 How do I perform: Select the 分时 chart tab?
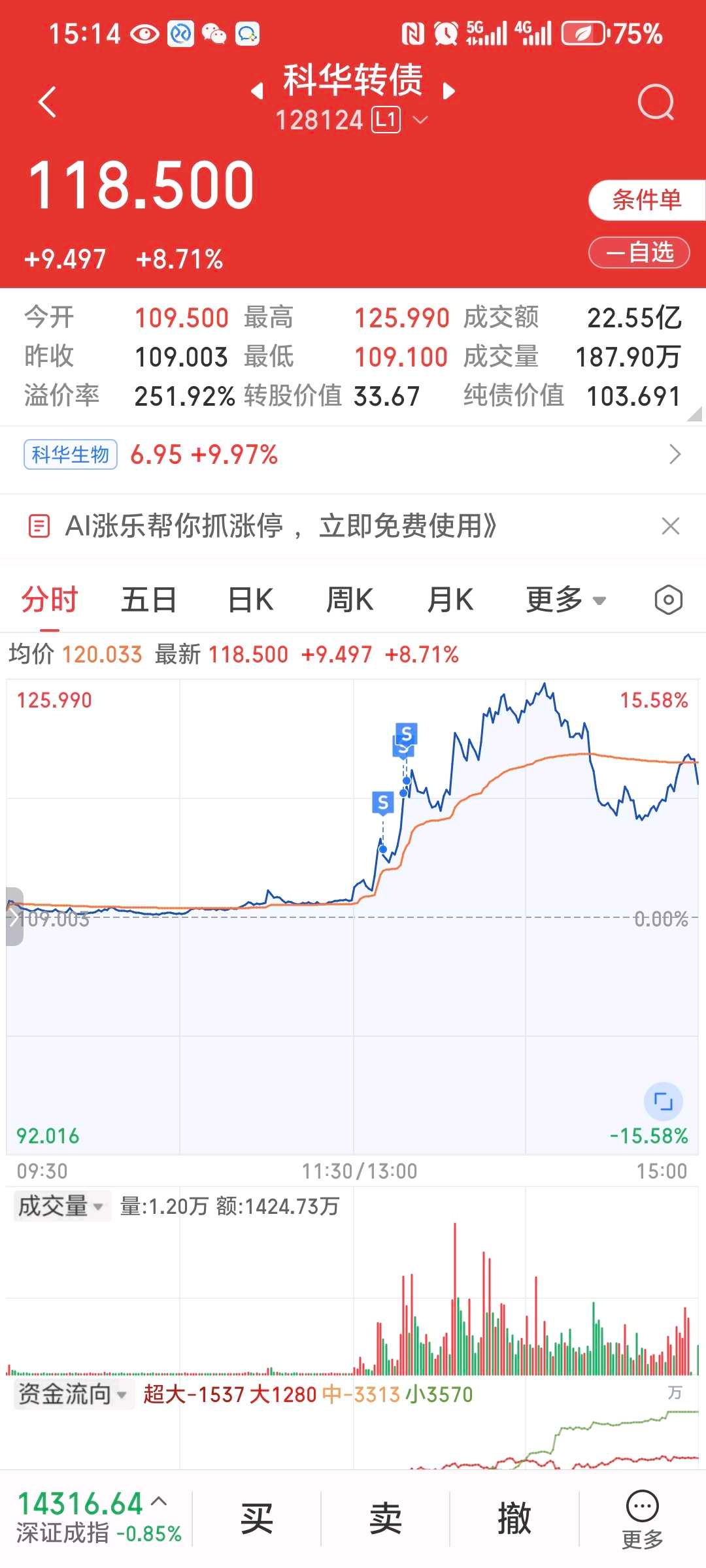click(x=50, y=600)
